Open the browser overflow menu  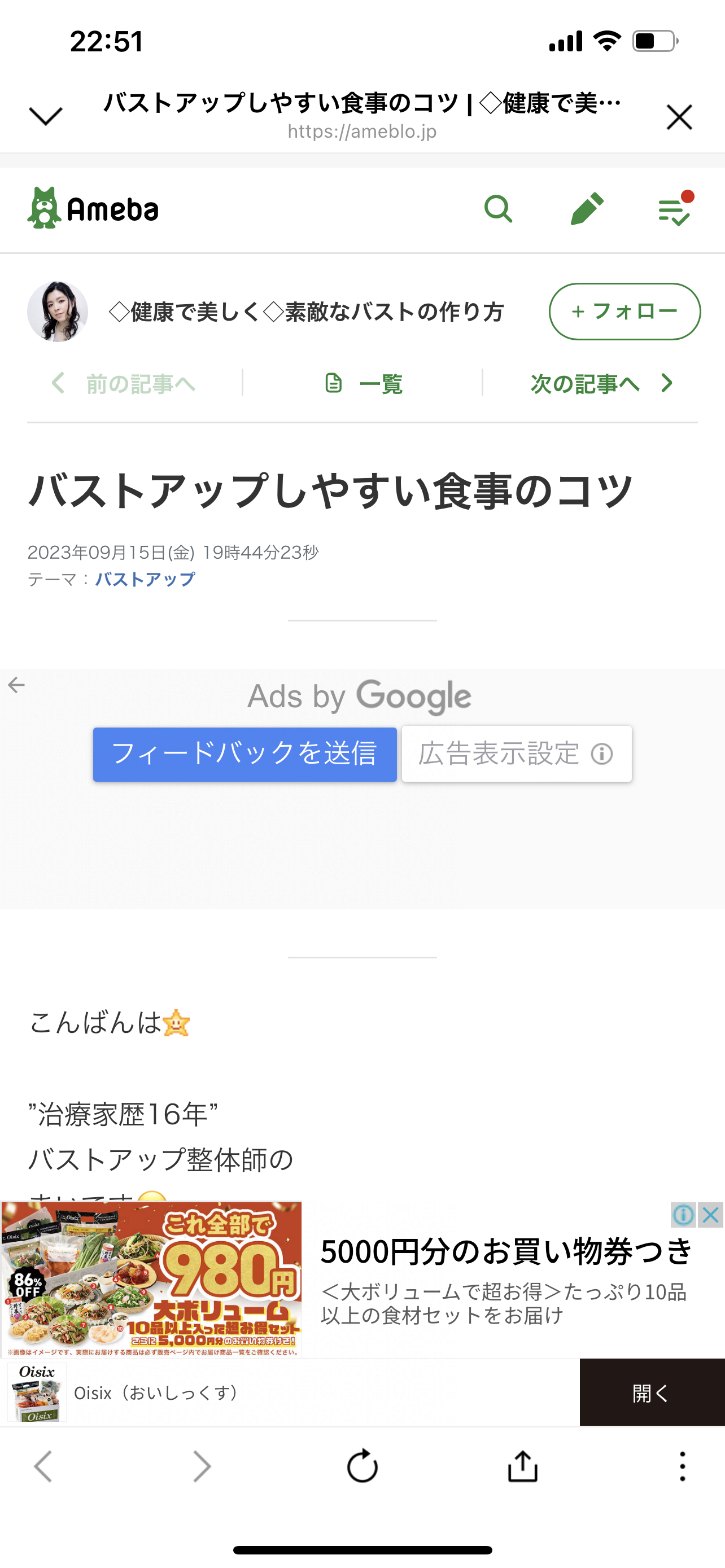click(683, 1466)
